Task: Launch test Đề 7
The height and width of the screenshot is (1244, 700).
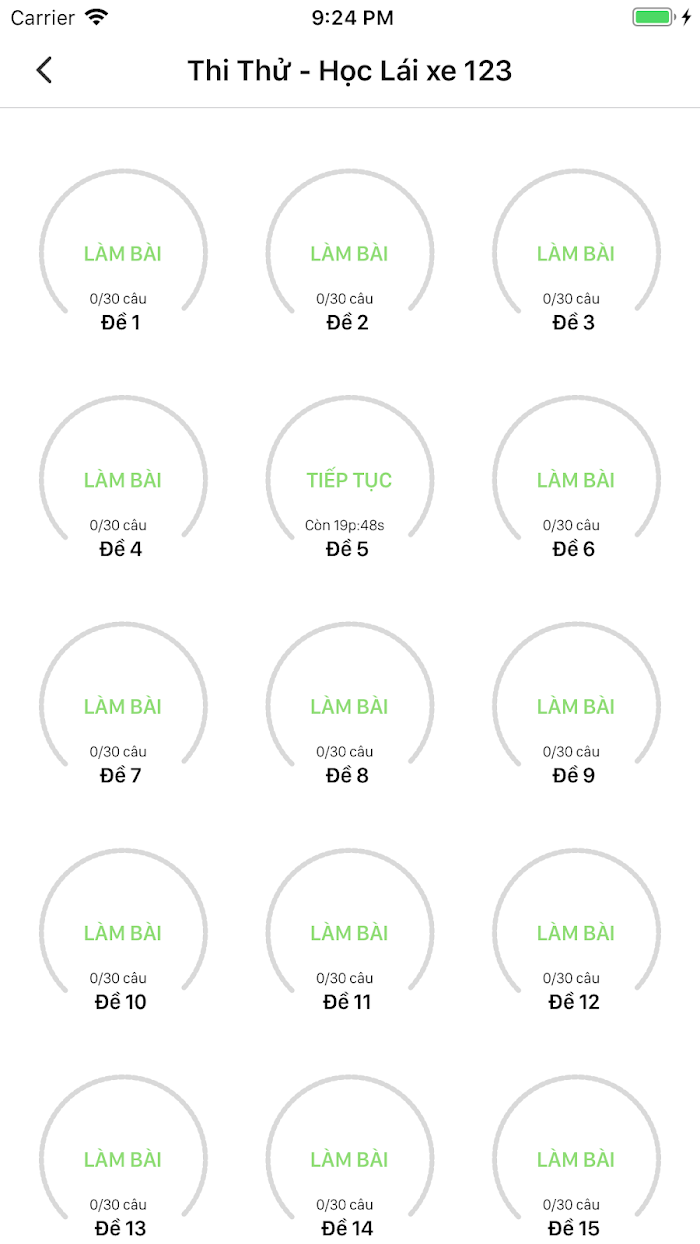Action: (x=123, y=707)
